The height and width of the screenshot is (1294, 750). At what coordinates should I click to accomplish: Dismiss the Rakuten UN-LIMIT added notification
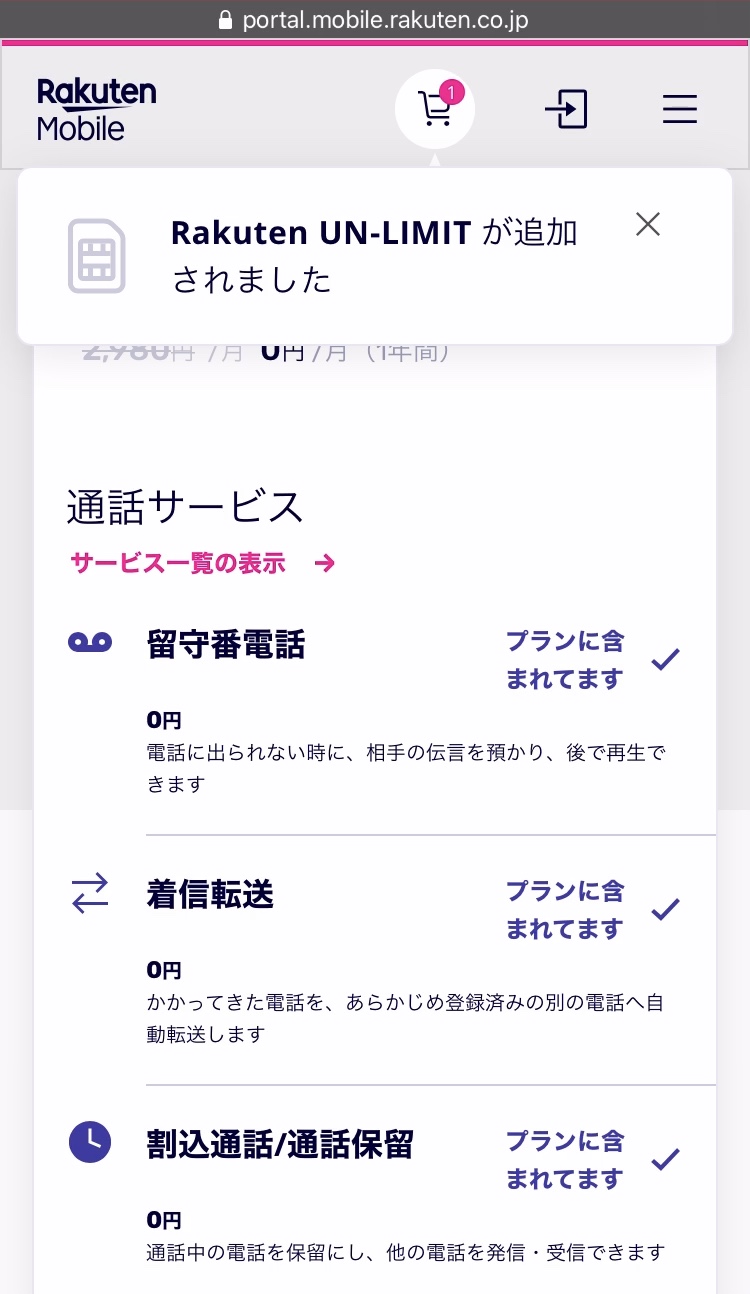pyautogui.click(x=648, y=225)
